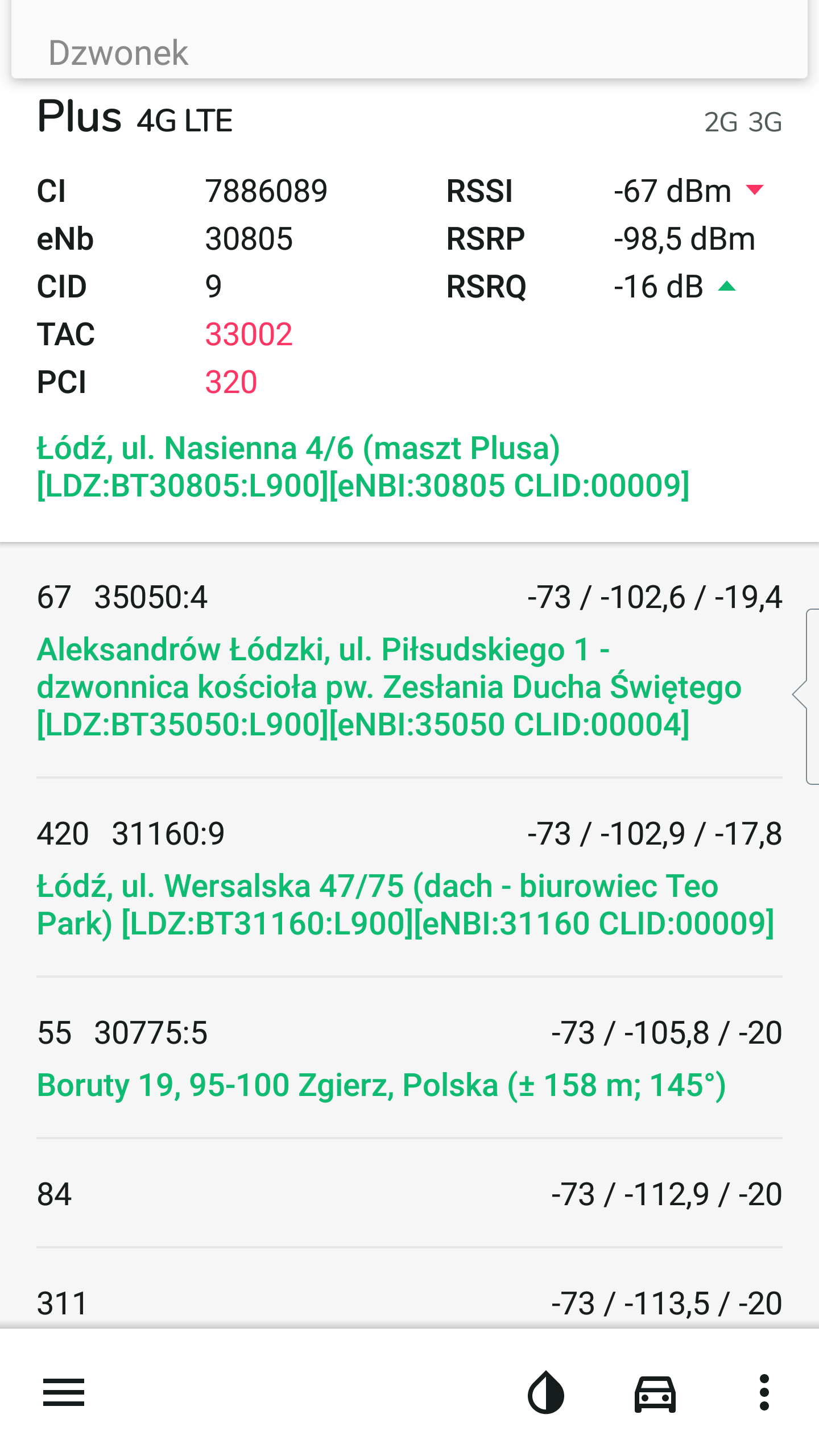The width and height of the screenshot is (819, 1456).
Task: Enable car driving mode
Action: point(655,1392)
